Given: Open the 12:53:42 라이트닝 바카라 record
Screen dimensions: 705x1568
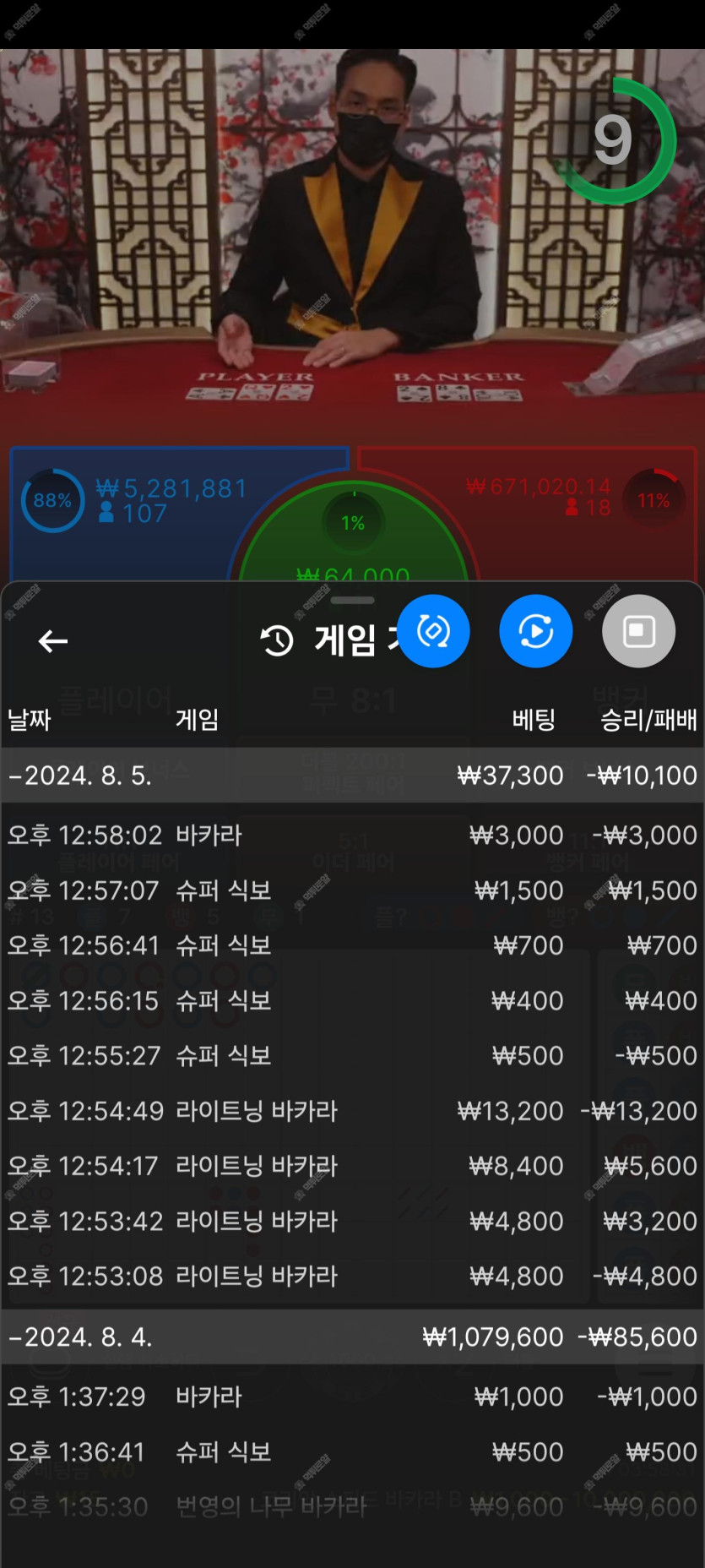Looking at the screenshot, I should coord(352,1222).
